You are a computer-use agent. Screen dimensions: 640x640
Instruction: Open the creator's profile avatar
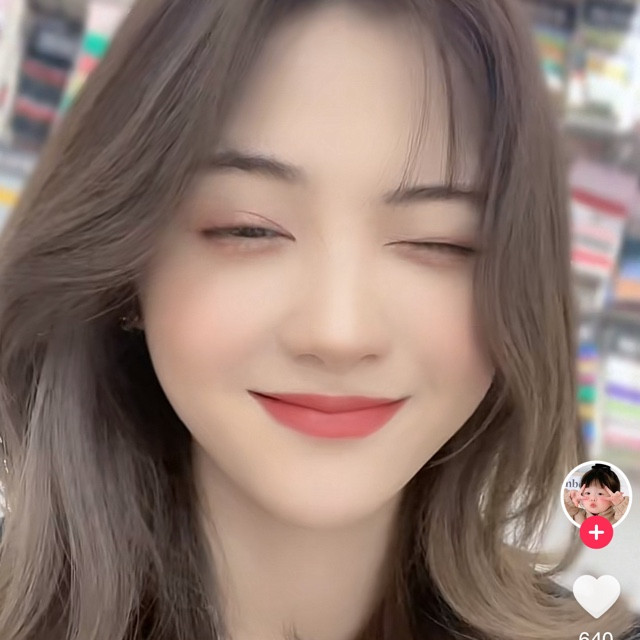tap(596, 494)
